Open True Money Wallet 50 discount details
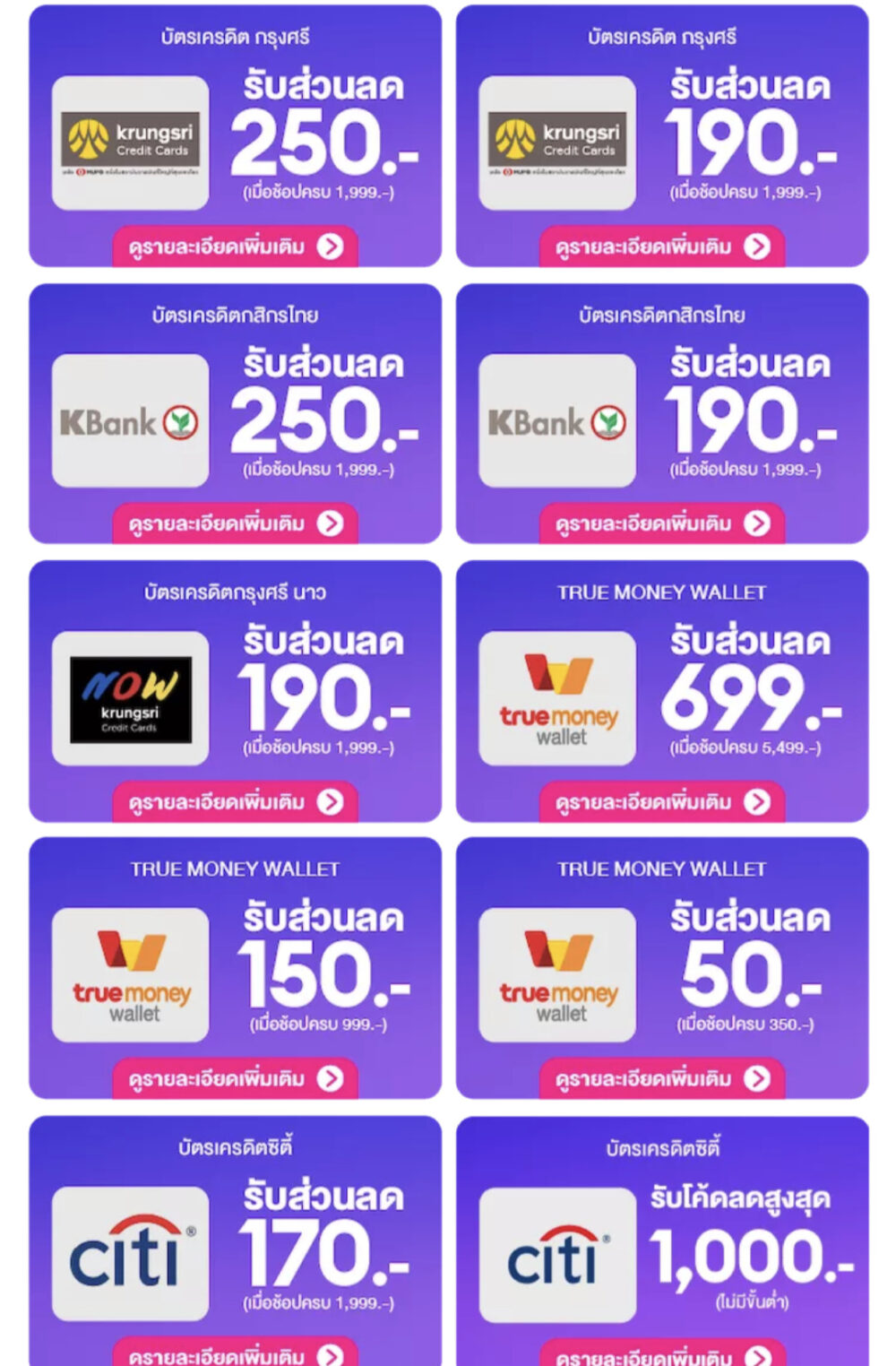This screenshot has width=896, height=1366. tap(661, 1078)
